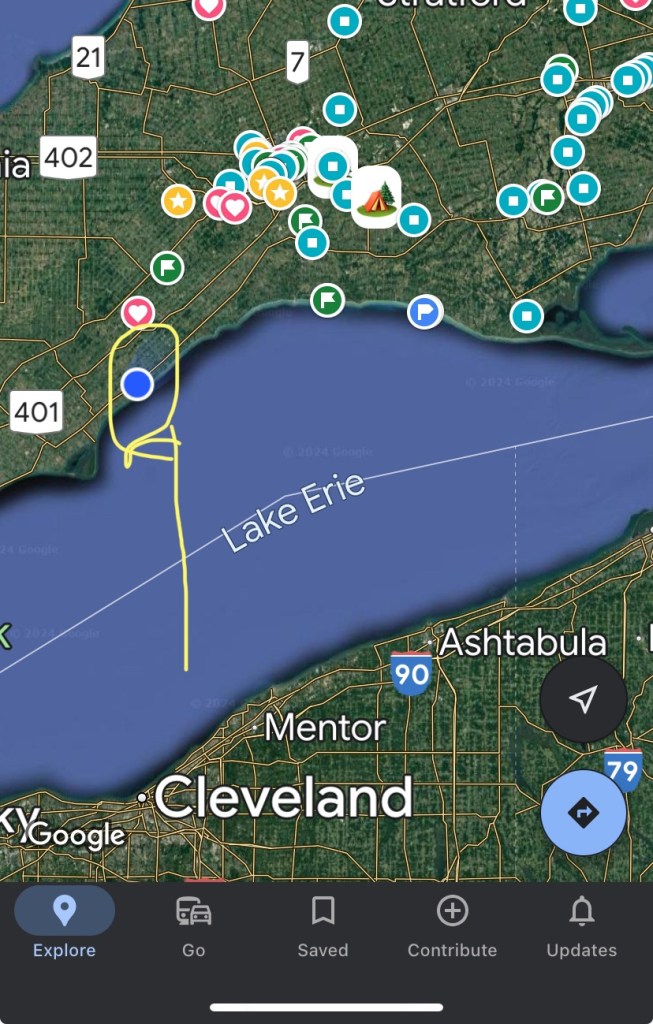View the Updates tab
Viewport: 653px width, 1024px height.
tap(581, 925)
